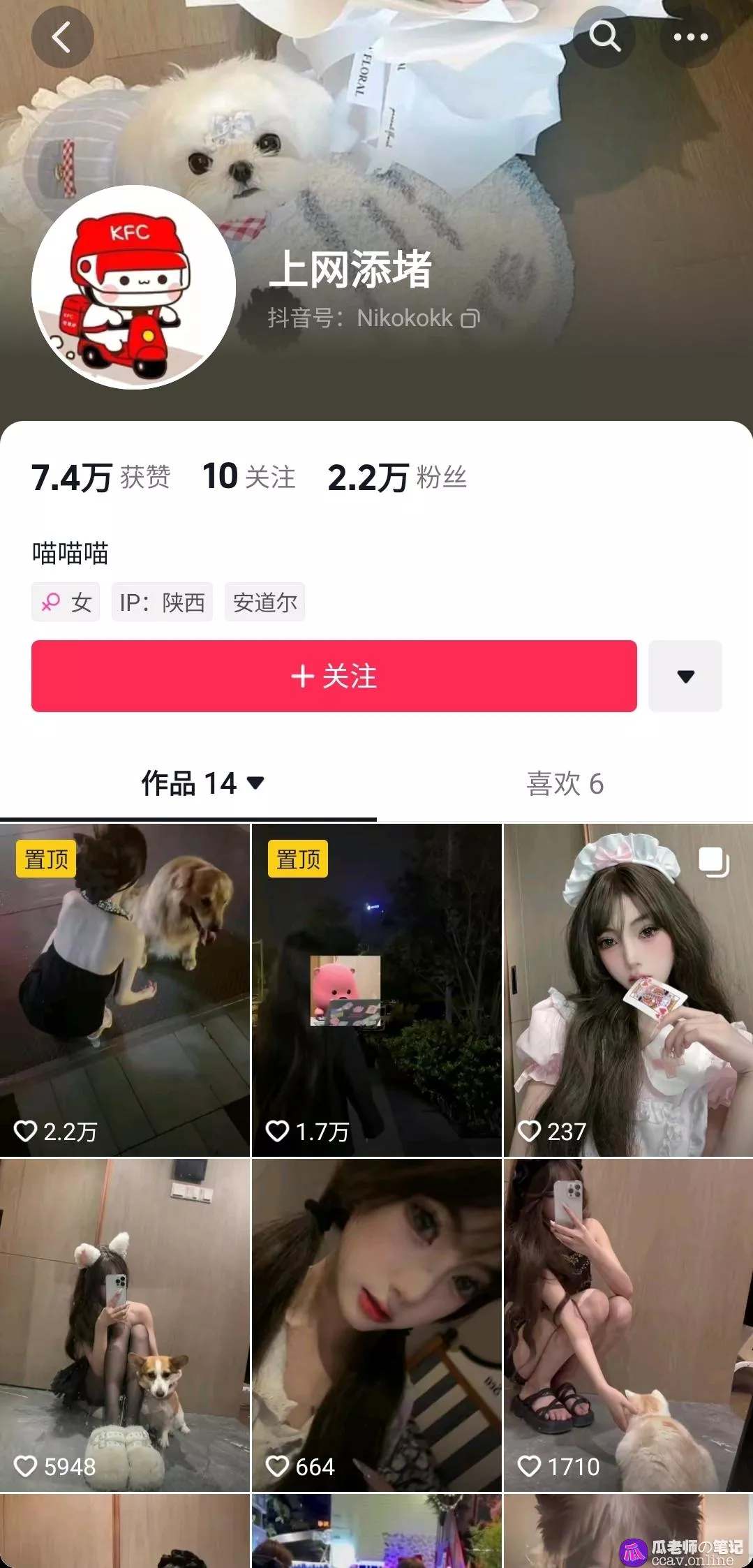Screen dimensions: 753x1568
Task: Follow this user with +关注 button
Action: coord(334,676)
